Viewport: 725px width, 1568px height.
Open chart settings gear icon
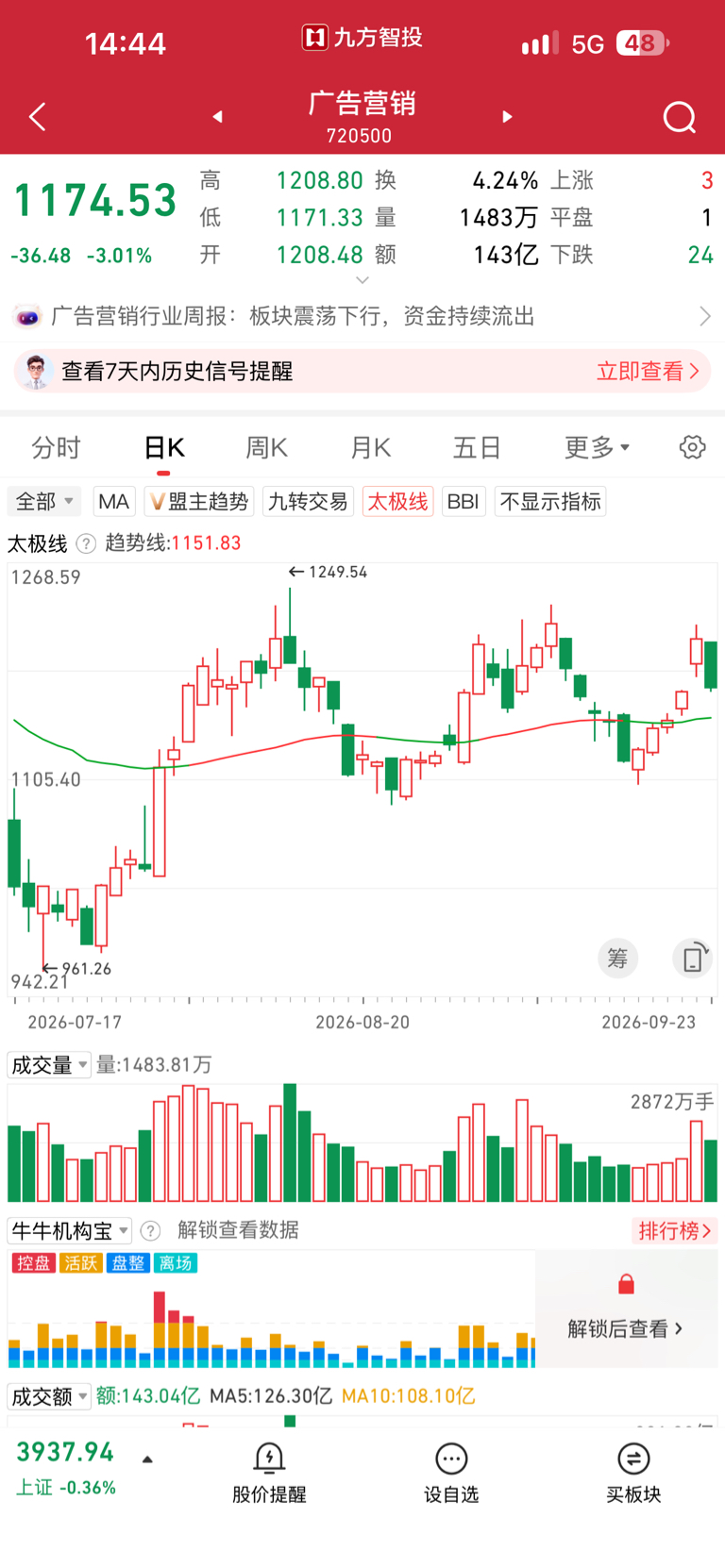coord(692,447)
